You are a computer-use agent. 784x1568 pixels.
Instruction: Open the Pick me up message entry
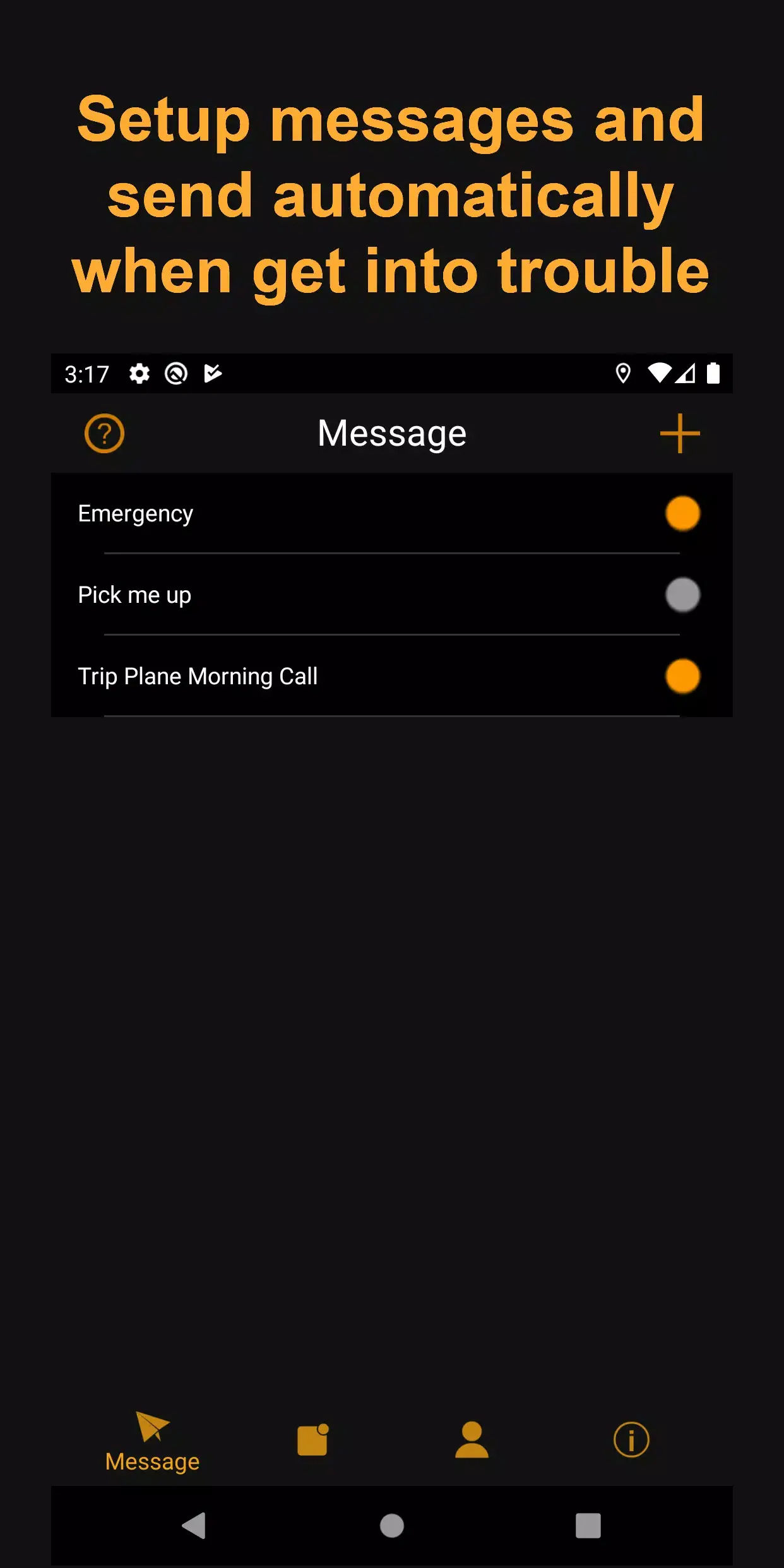pos(316,595)
